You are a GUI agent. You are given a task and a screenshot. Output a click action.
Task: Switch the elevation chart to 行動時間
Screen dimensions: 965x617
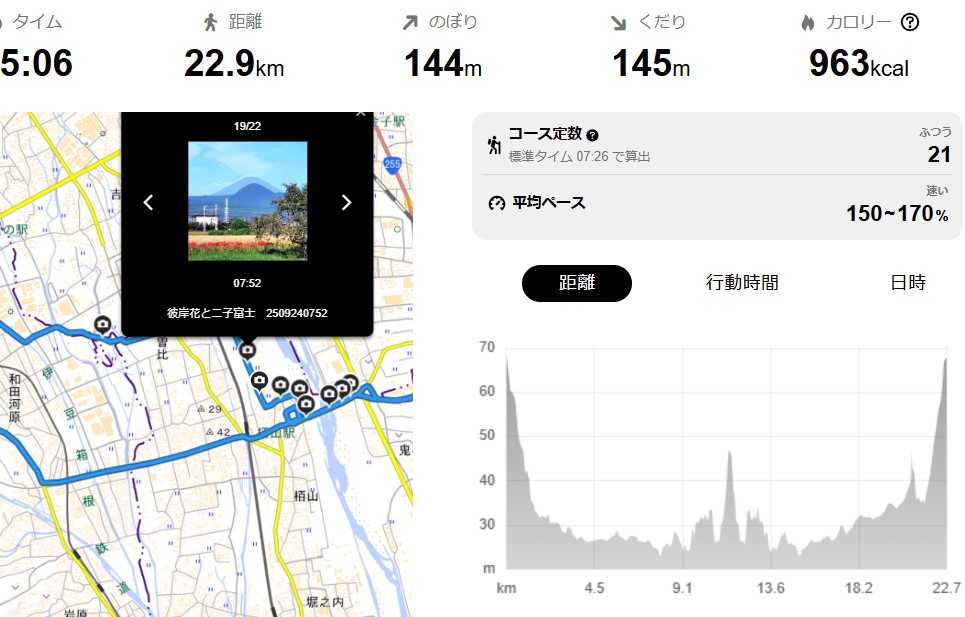(741, 283)
